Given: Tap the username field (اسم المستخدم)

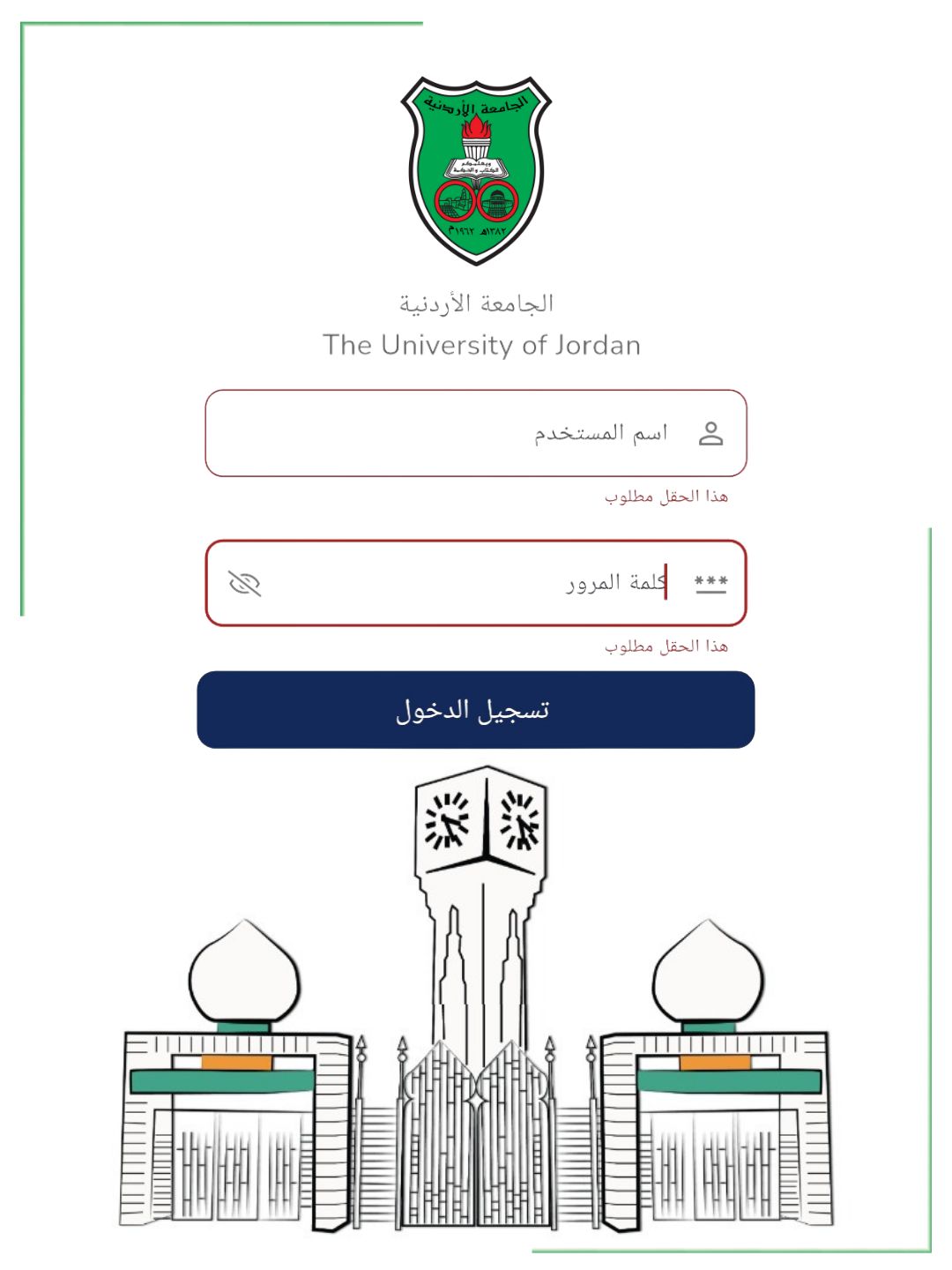Looking at the screenshot, I should click(476, 433).
